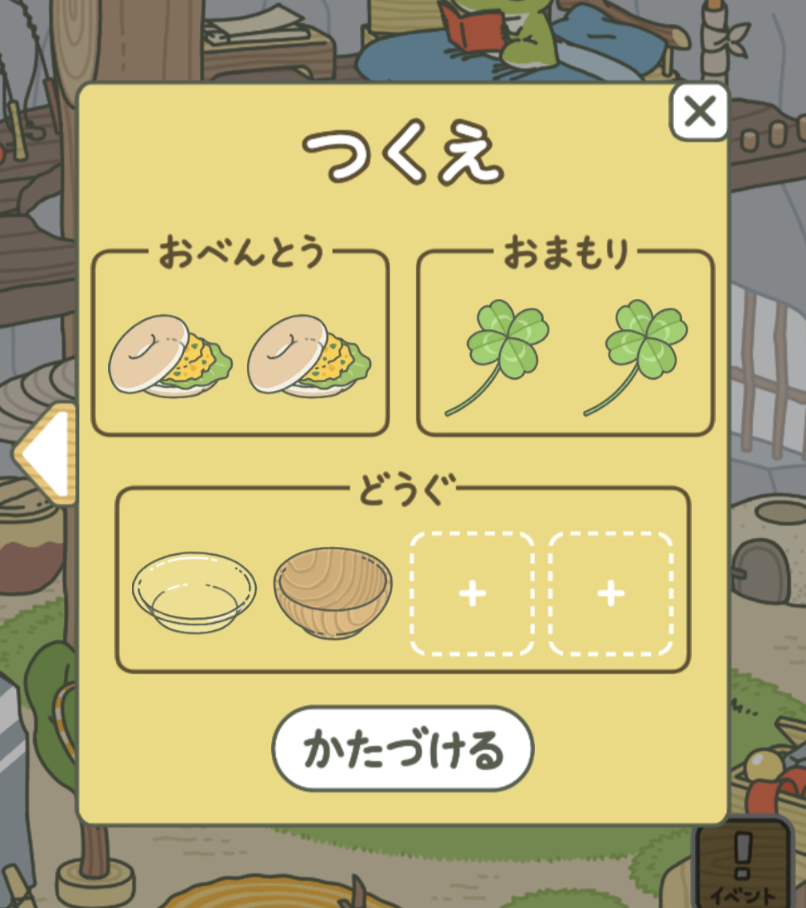
Task: Tap the wooden bowl in どうぐ
Action: (x=333, y=593)
